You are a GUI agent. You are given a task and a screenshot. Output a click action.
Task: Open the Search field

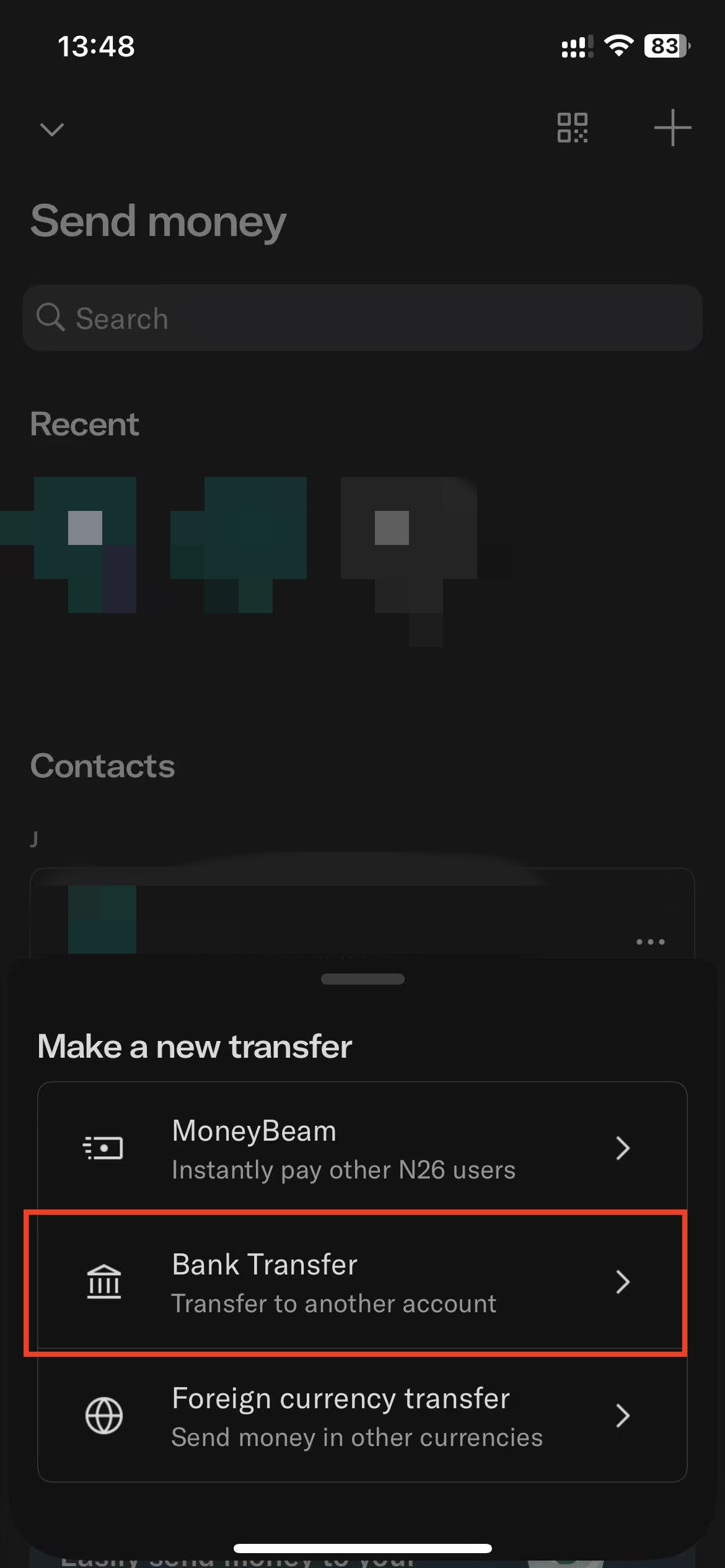tap(362, 318)
